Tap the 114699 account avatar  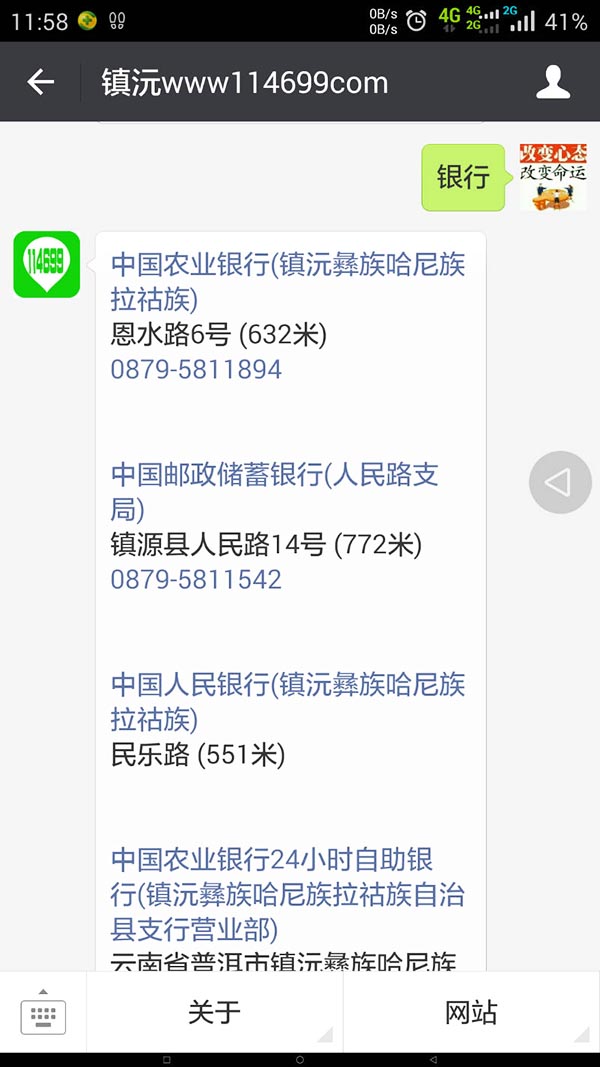pos(47,264)
